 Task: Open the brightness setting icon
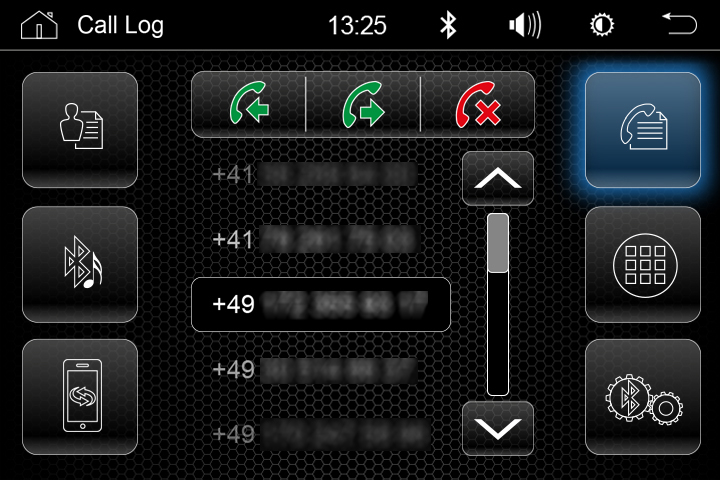tap(602, 25)
